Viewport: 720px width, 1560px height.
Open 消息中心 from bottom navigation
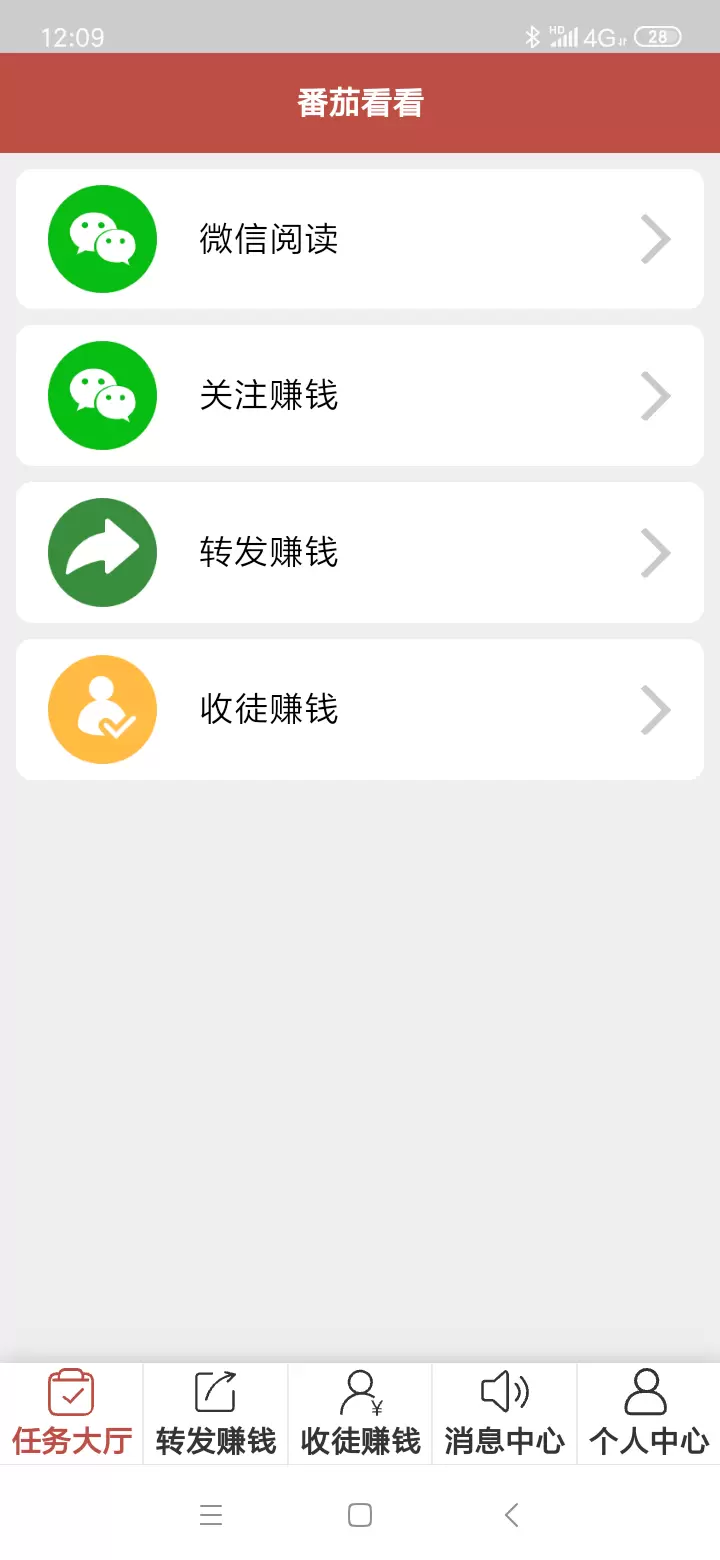coord(504,1413)
